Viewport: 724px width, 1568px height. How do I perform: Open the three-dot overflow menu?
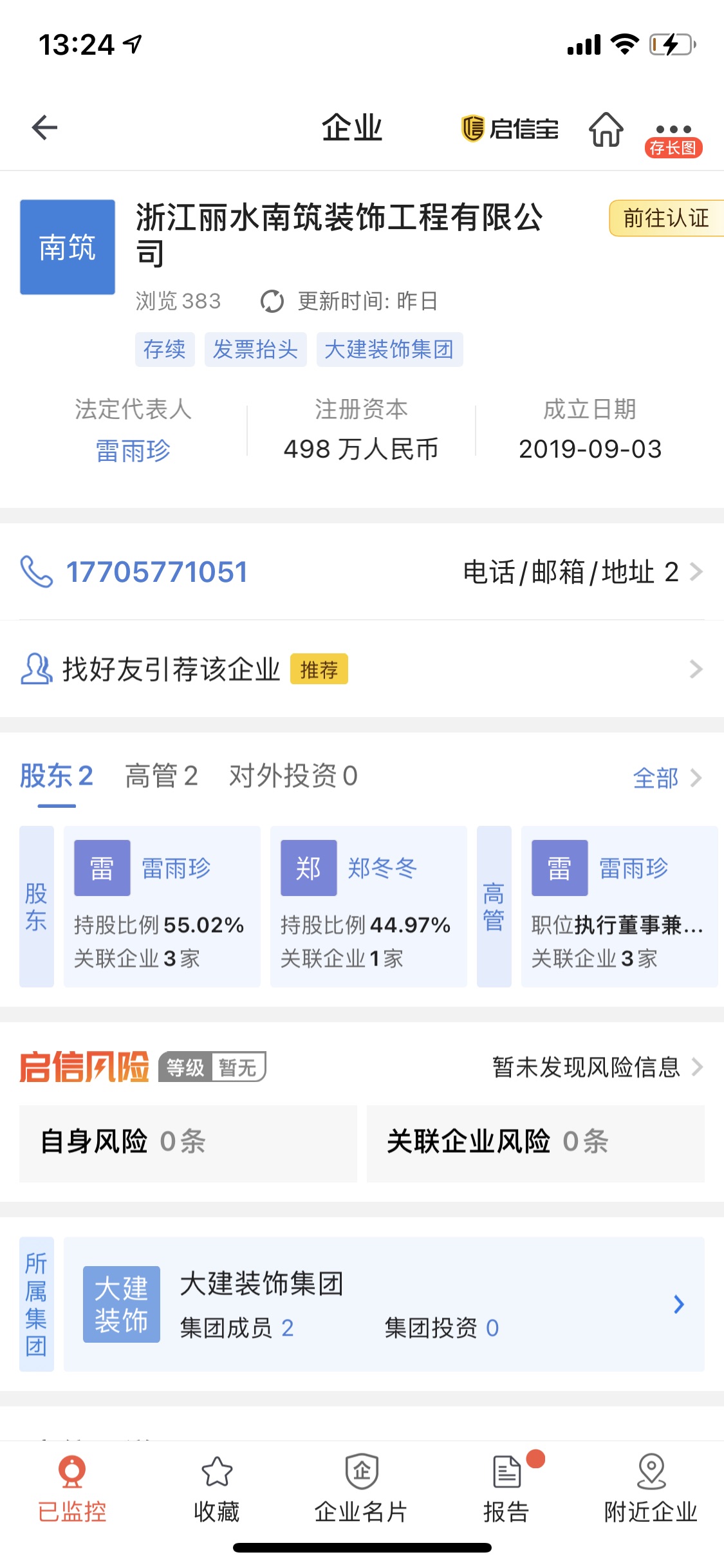click(673, 130)
